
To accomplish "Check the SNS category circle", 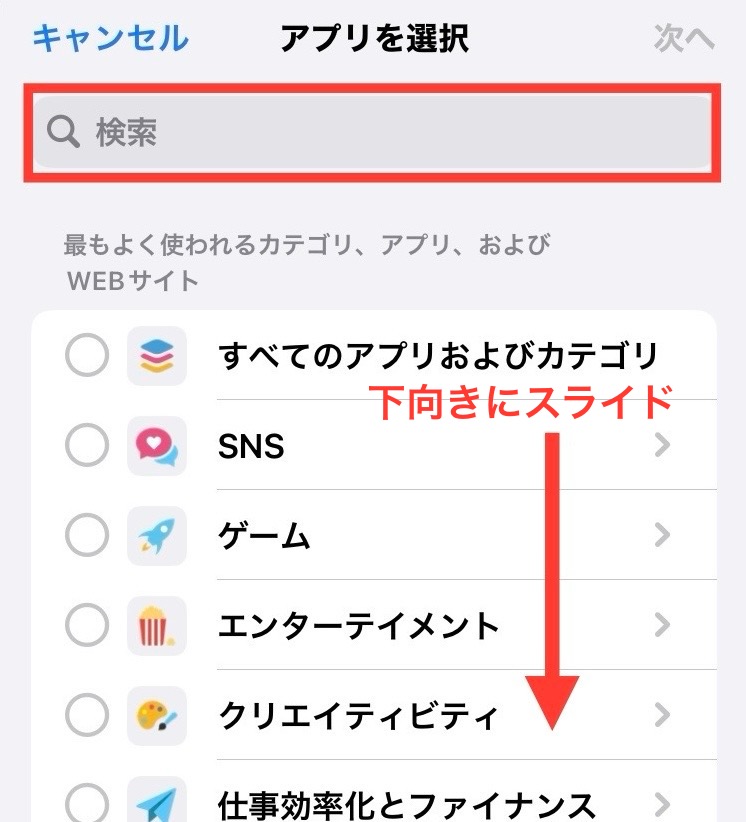I will click(x=87, y=446).
